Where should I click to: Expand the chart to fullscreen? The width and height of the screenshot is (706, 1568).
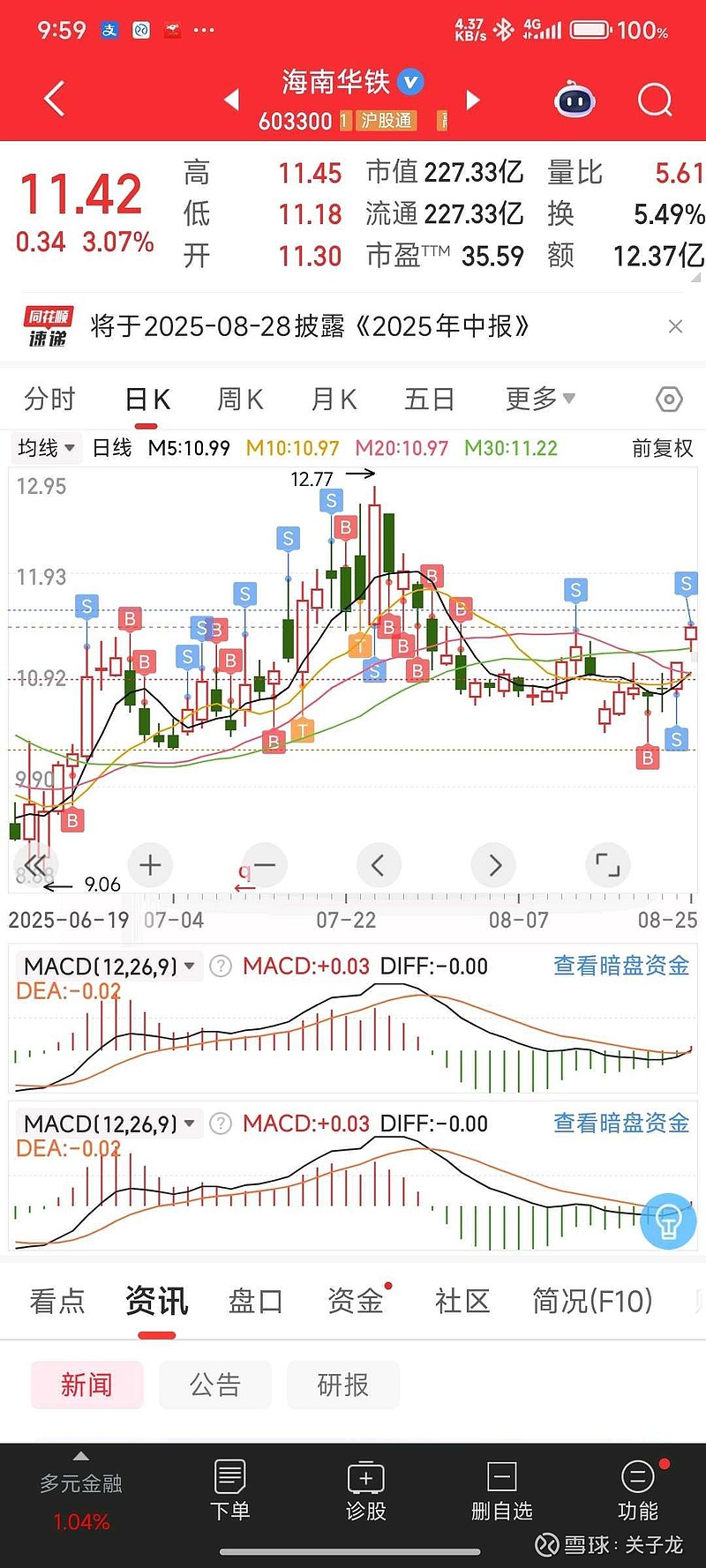click(x=608, y=865)
